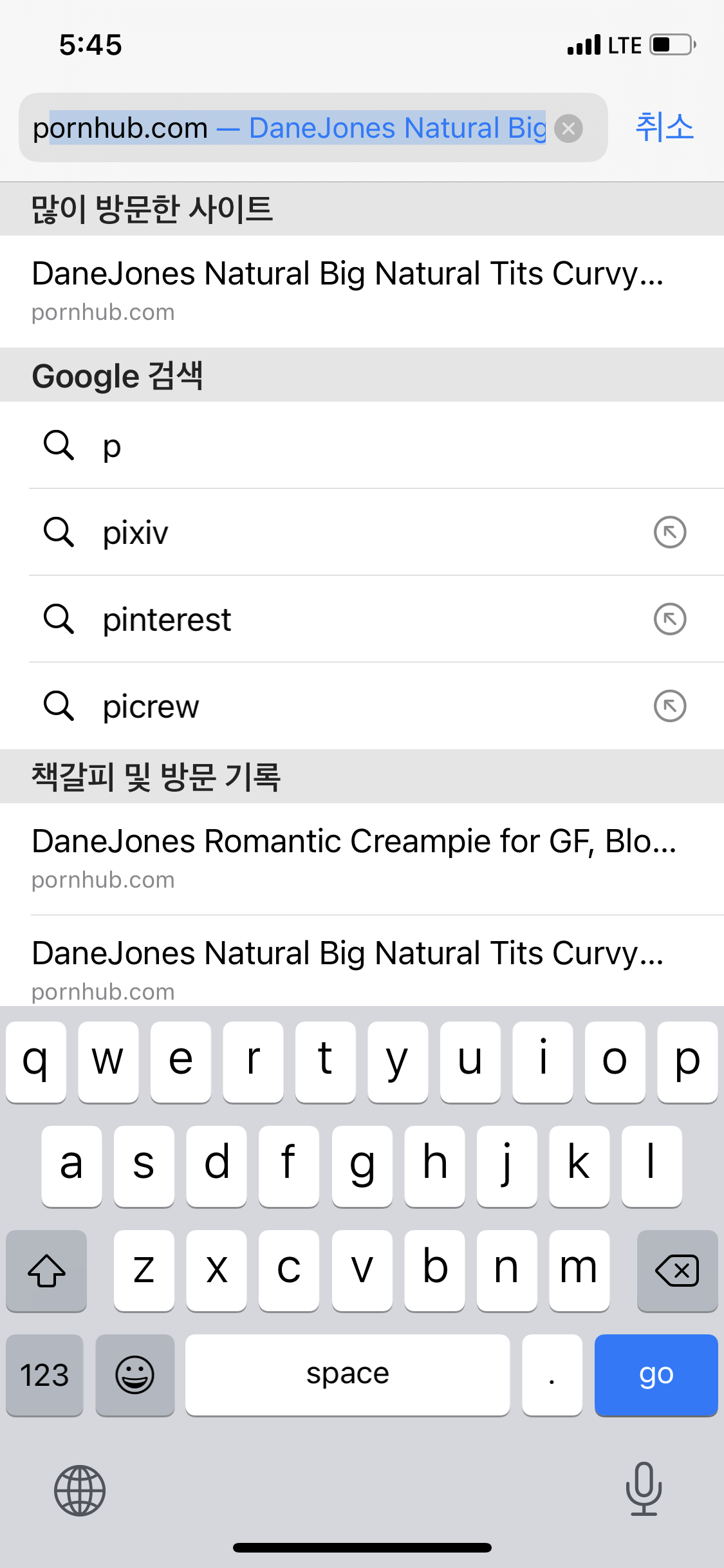Screen dimensions: 724x1568
Task: Select the address bar field
Action: (290, 127)
